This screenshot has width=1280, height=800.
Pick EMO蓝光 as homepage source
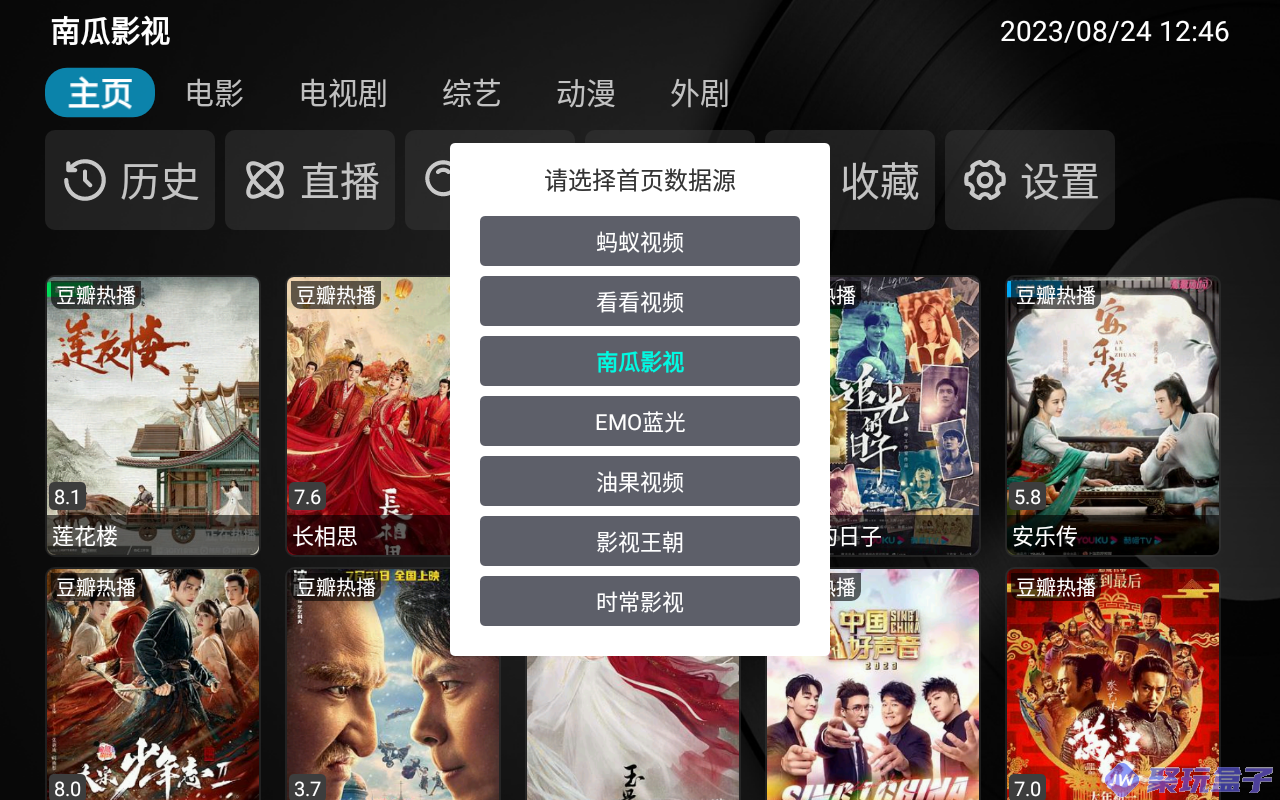pyautogui.click(x=640, y=421)
